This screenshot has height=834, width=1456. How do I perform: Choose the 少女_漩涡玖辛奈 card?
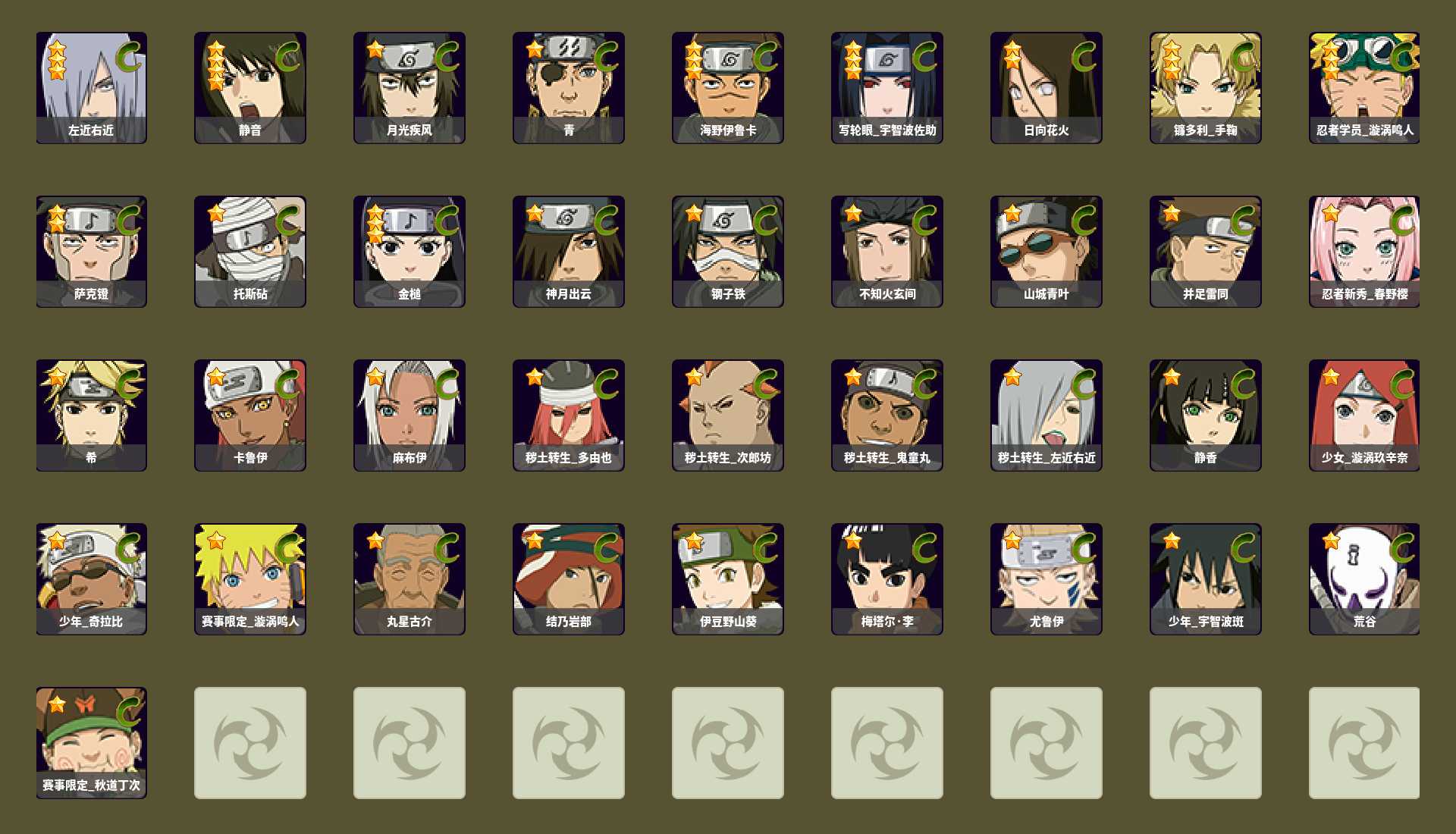[1364, 415]
